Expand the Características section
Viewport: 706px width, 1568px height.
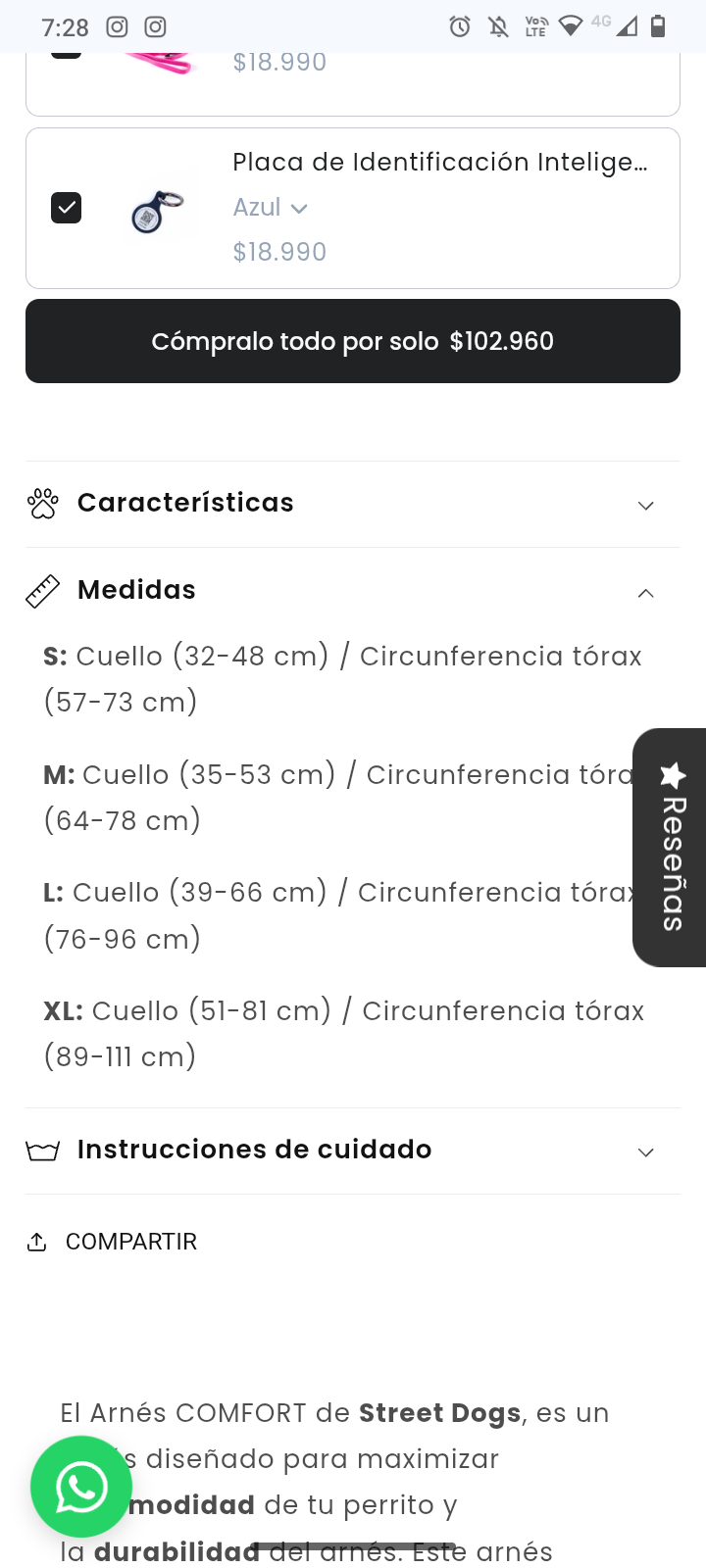click(x=353, y=504)
